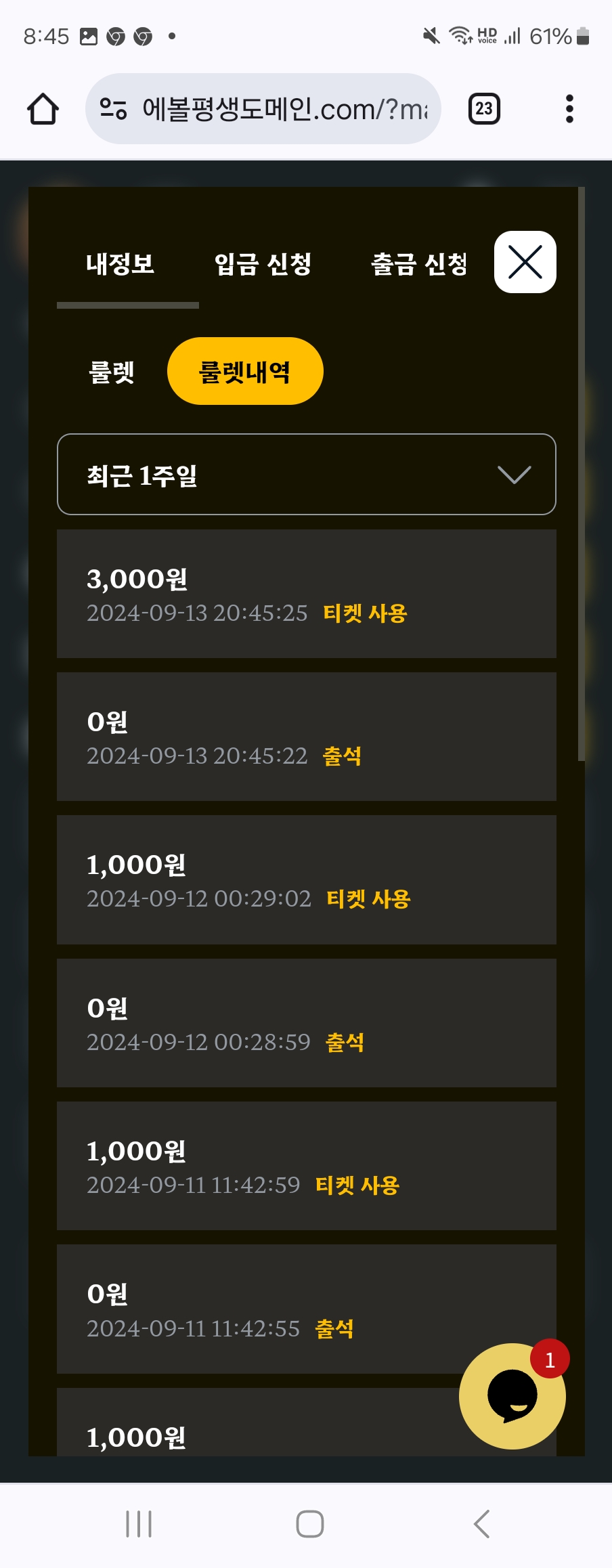
Task: Switch to the 룰렛 sub-tab
Action: click(x=112, y=372)
